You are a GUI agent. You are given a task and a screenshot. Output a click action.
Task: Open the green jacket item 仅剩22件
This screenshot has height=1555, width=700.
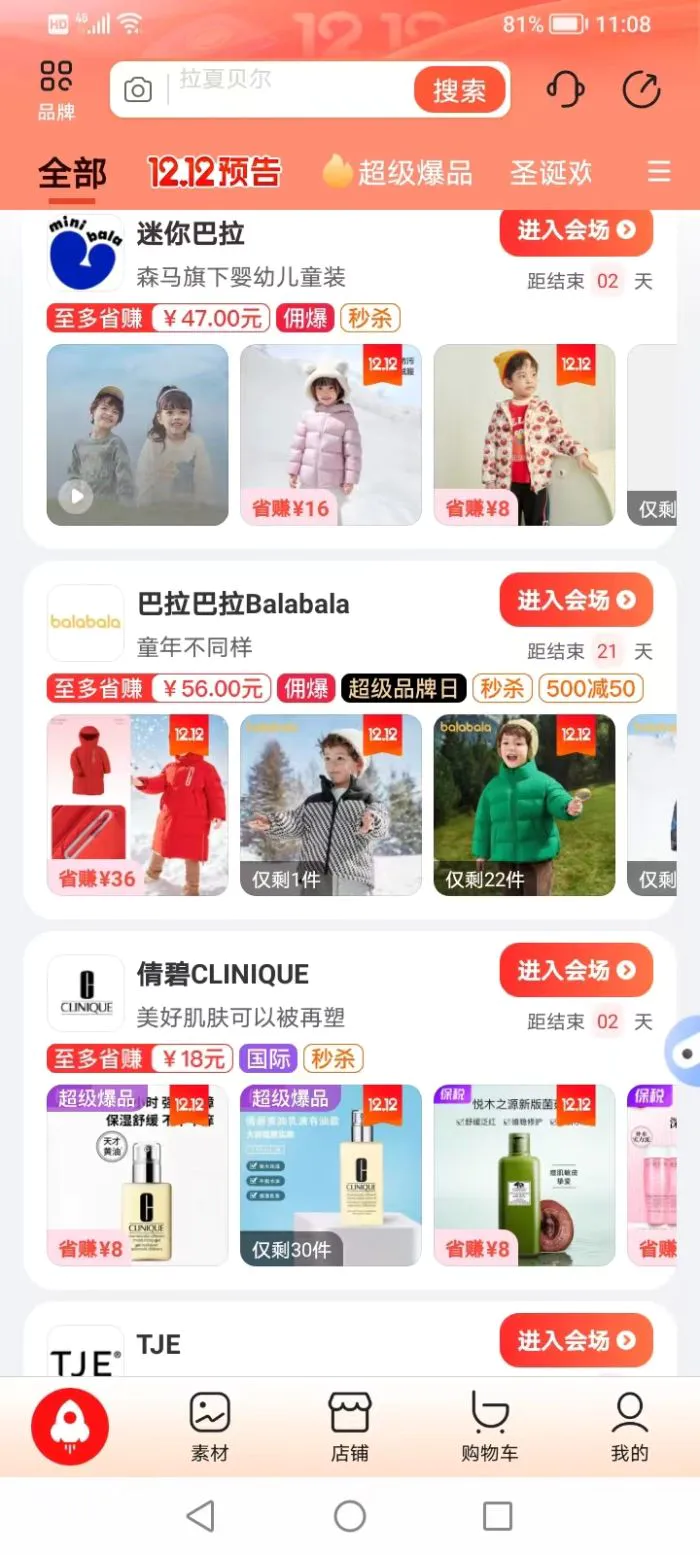(x=524, y=805)
